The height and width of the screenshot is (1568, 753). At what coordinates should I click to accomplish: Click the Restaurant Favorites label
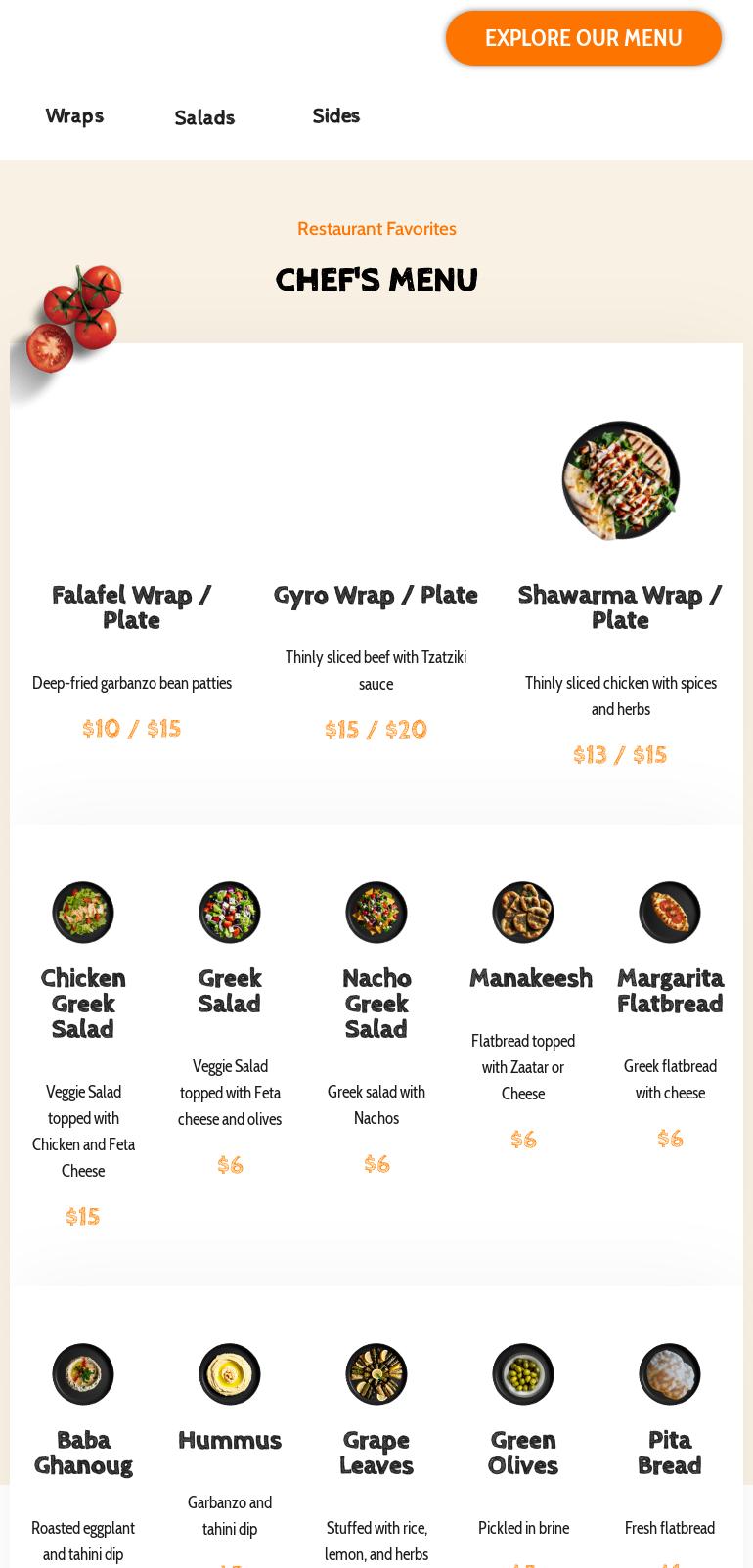tap(376, 228)
